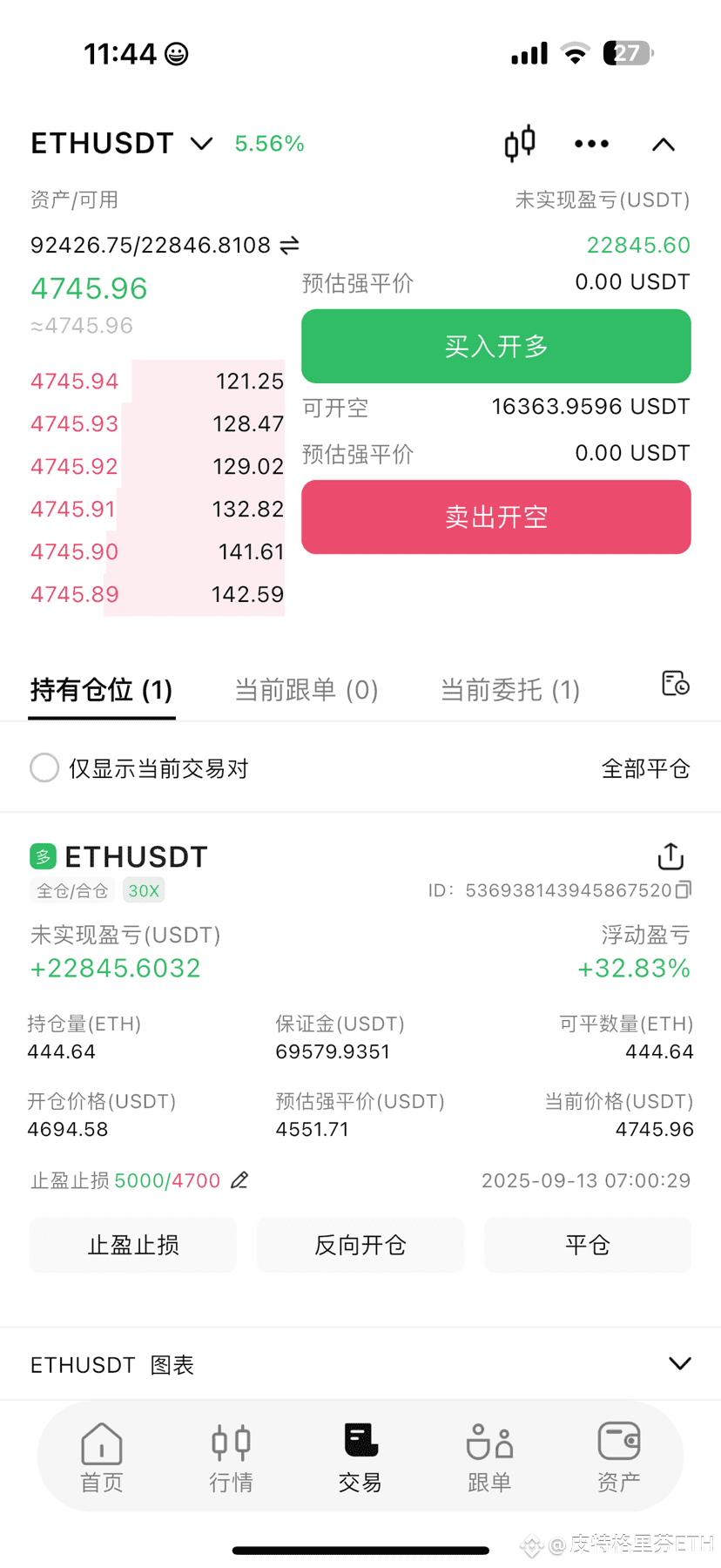Collapse the panel with the up chevron

click(664, 145)
